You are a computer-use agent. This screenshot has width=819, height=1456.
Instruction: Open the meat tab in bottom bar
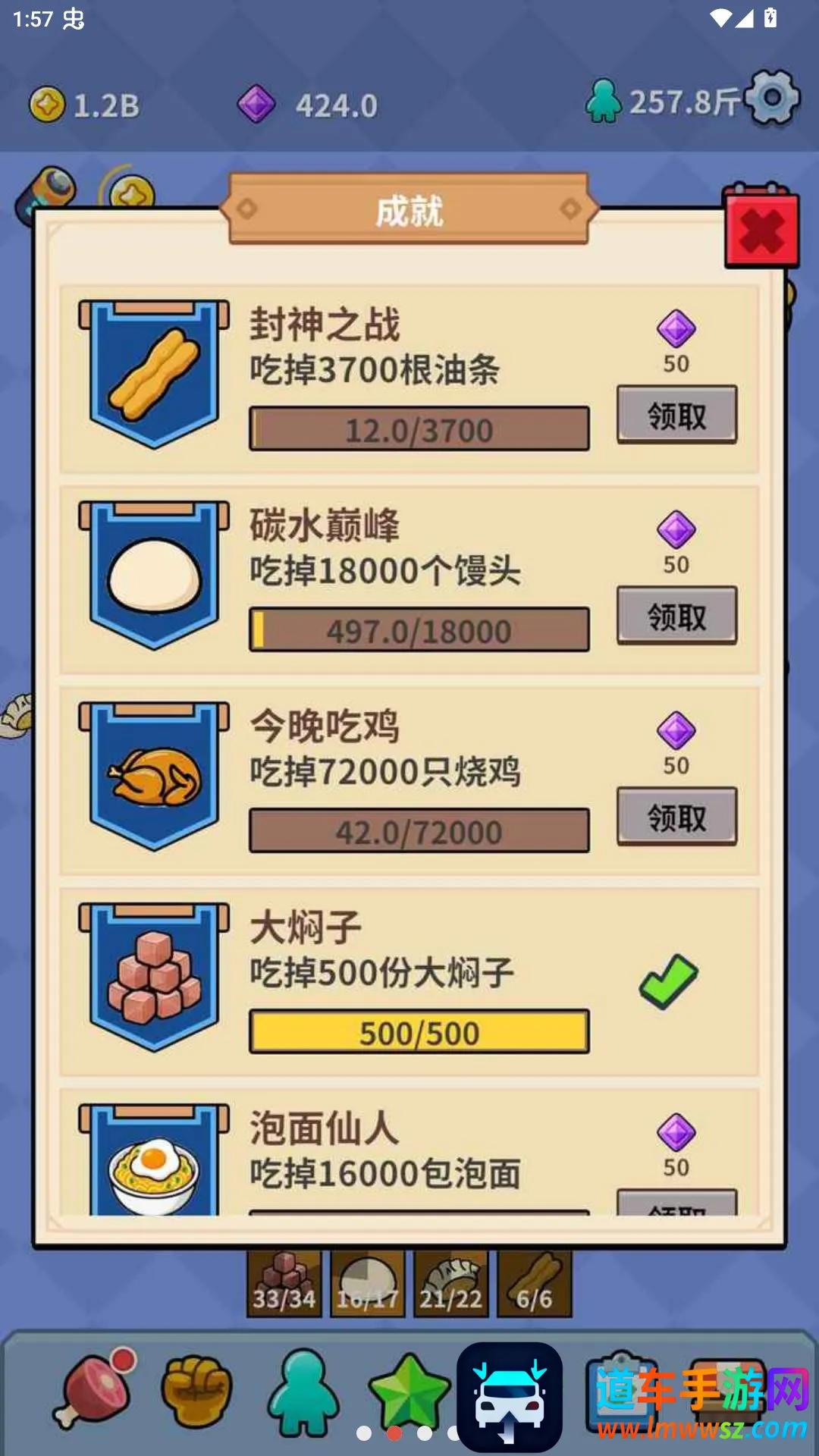tap(94, 1389)
